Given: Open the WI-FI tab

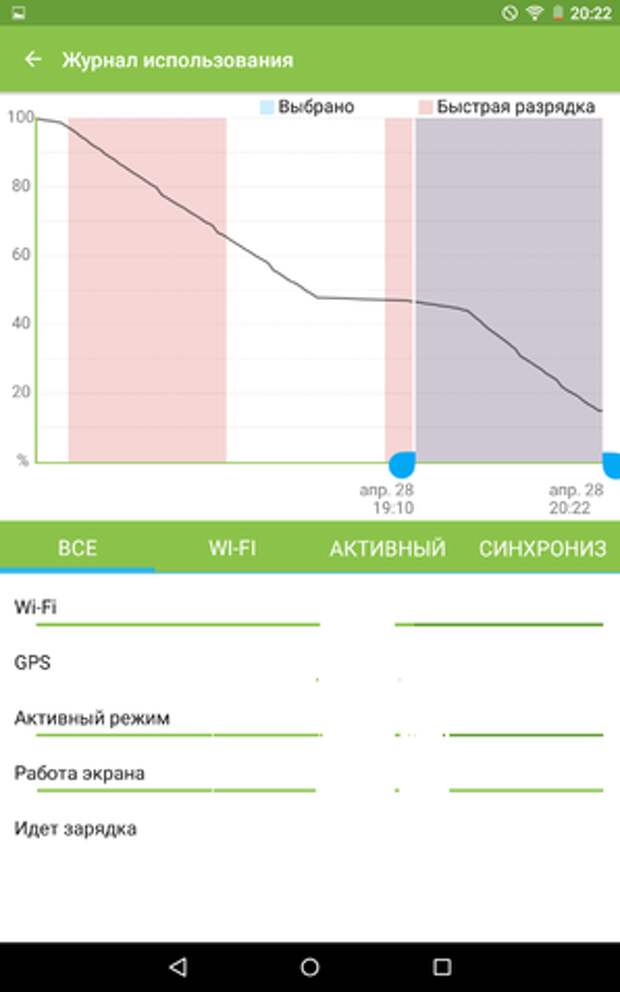Looking at the screenshot, I should (232, 548).
